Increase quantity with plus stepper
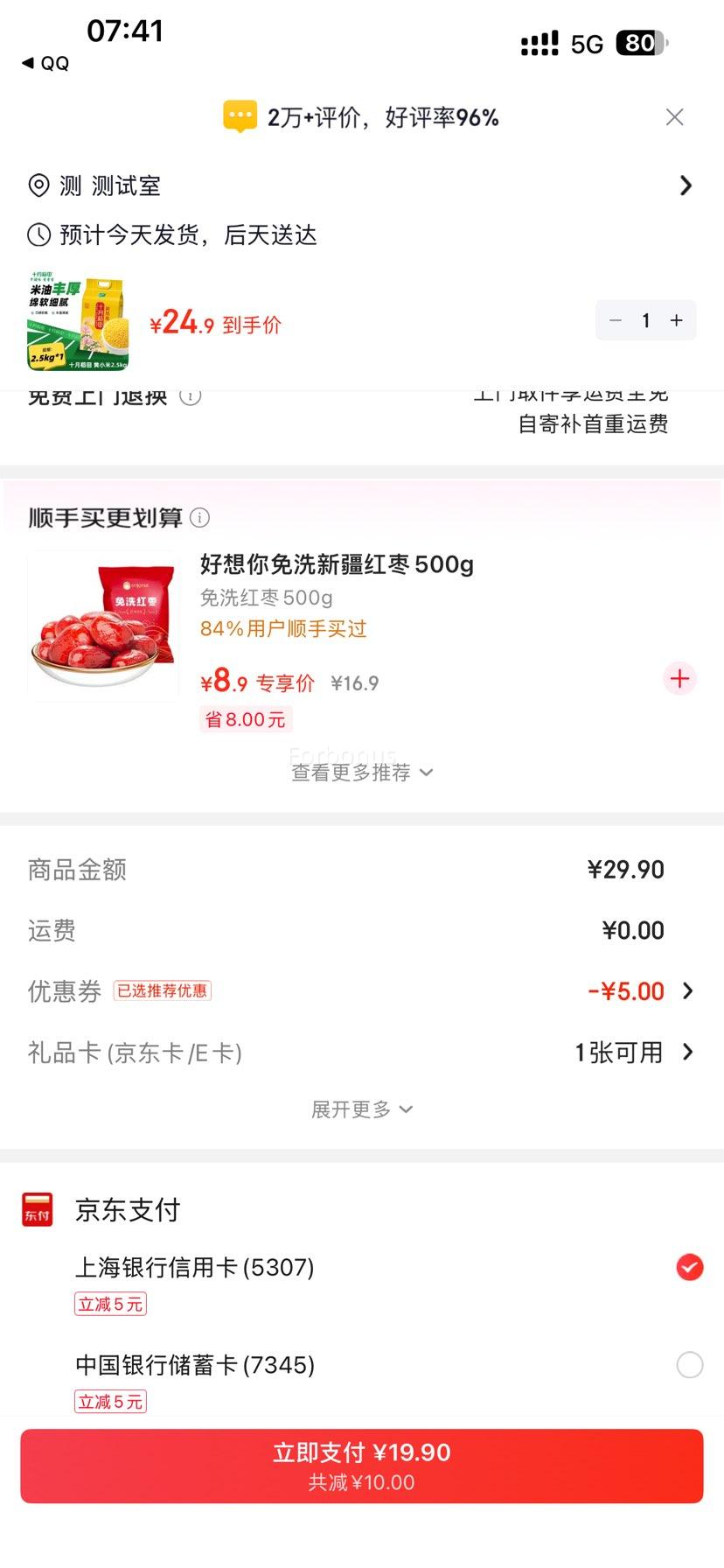The height and width of the screenshot is (1568, 724). (675, 320)
